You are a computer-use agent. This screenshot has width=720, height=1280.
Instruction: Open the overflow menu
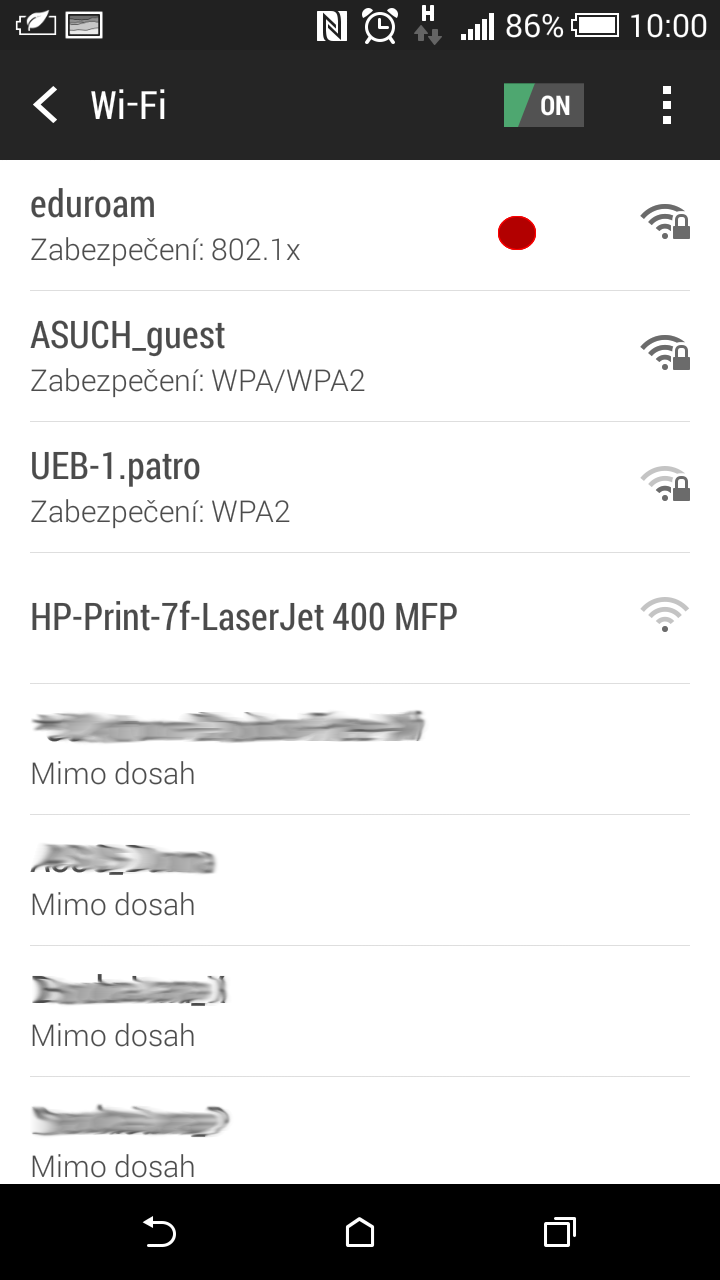[667, 105]
